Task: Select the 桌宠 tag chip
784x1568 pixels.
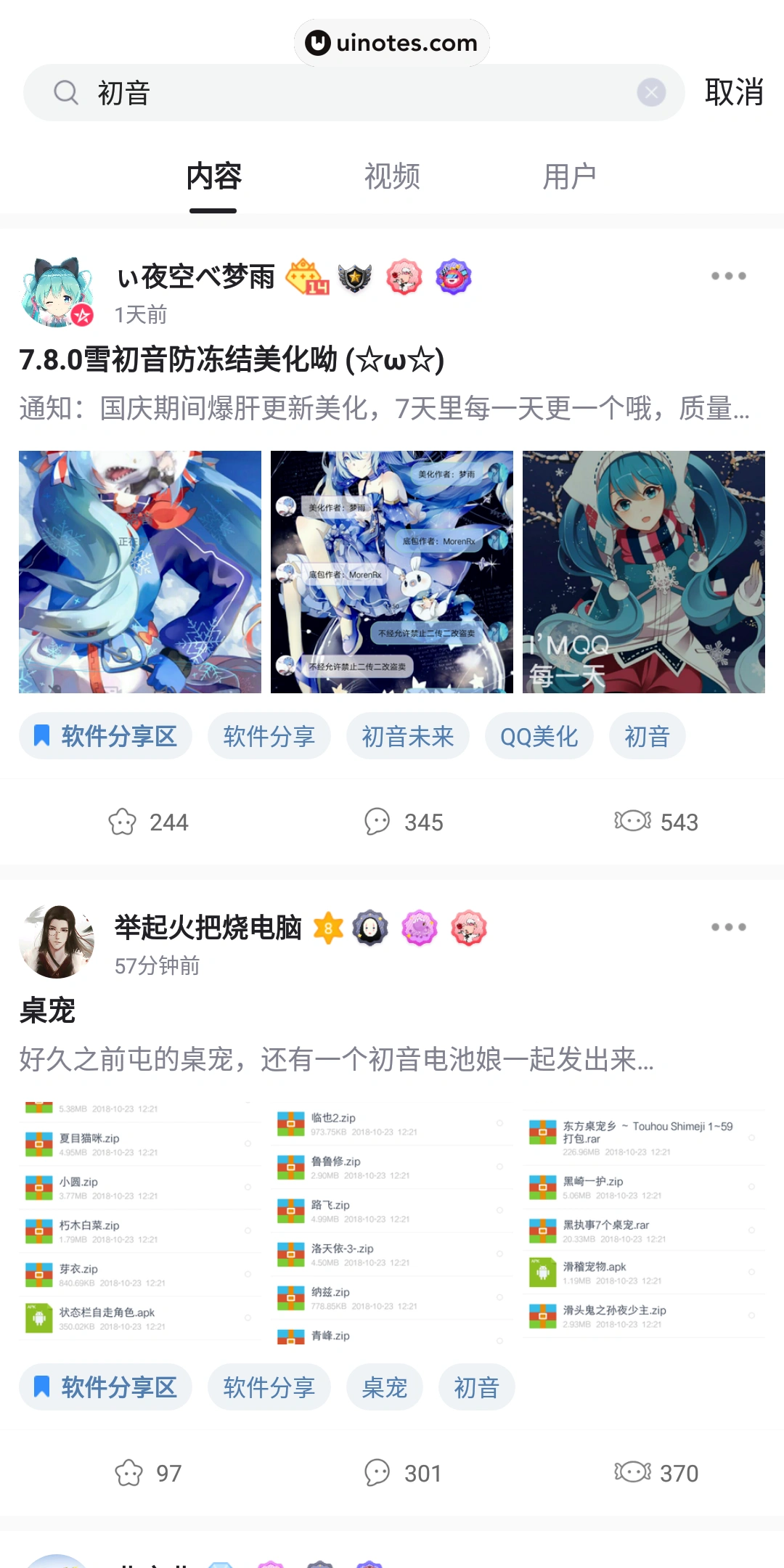Action: [384, 1387]
